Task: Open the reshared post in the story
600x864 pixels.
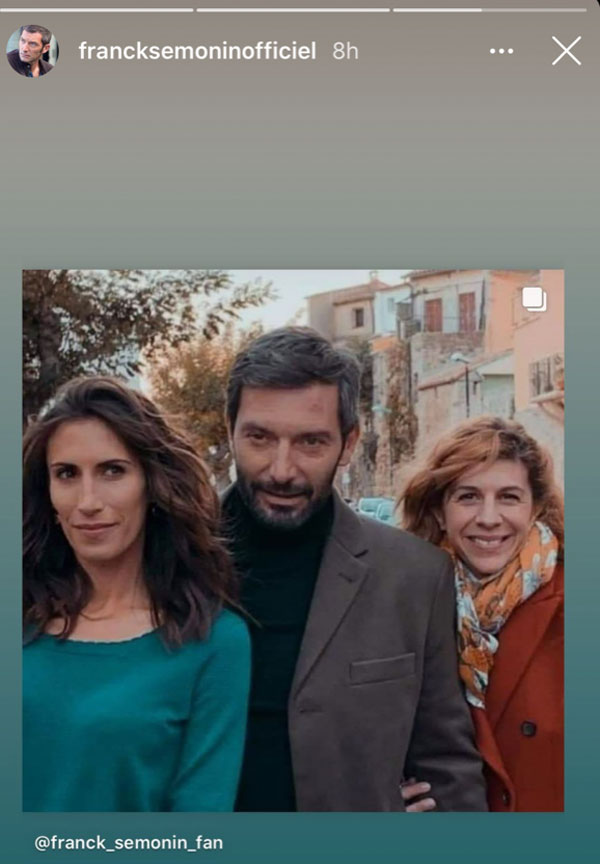Action: [293, 540]
